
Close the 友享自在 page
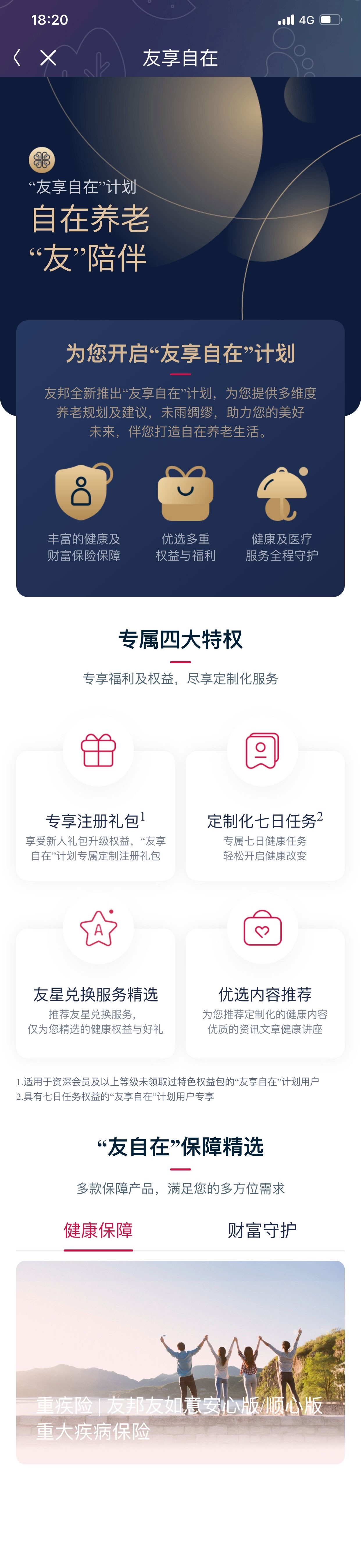coord(48,58)
